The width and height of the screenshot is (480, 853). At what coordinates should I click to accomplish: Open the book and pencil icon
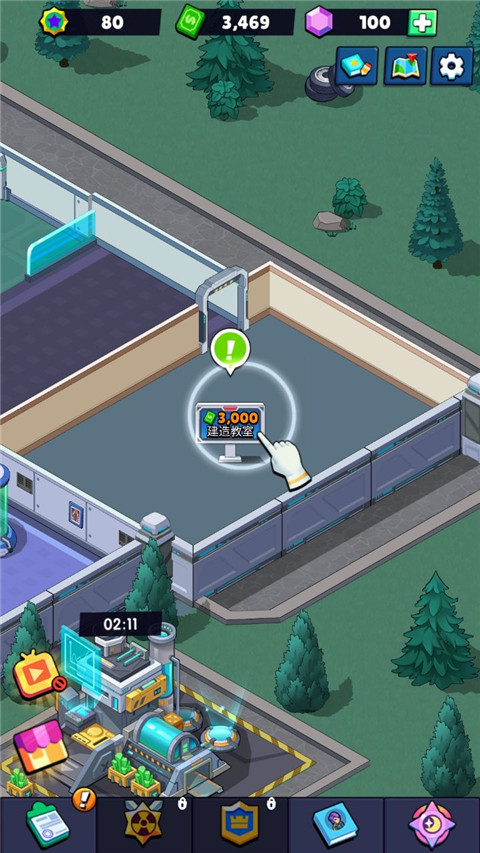click(x=356, y=66)
